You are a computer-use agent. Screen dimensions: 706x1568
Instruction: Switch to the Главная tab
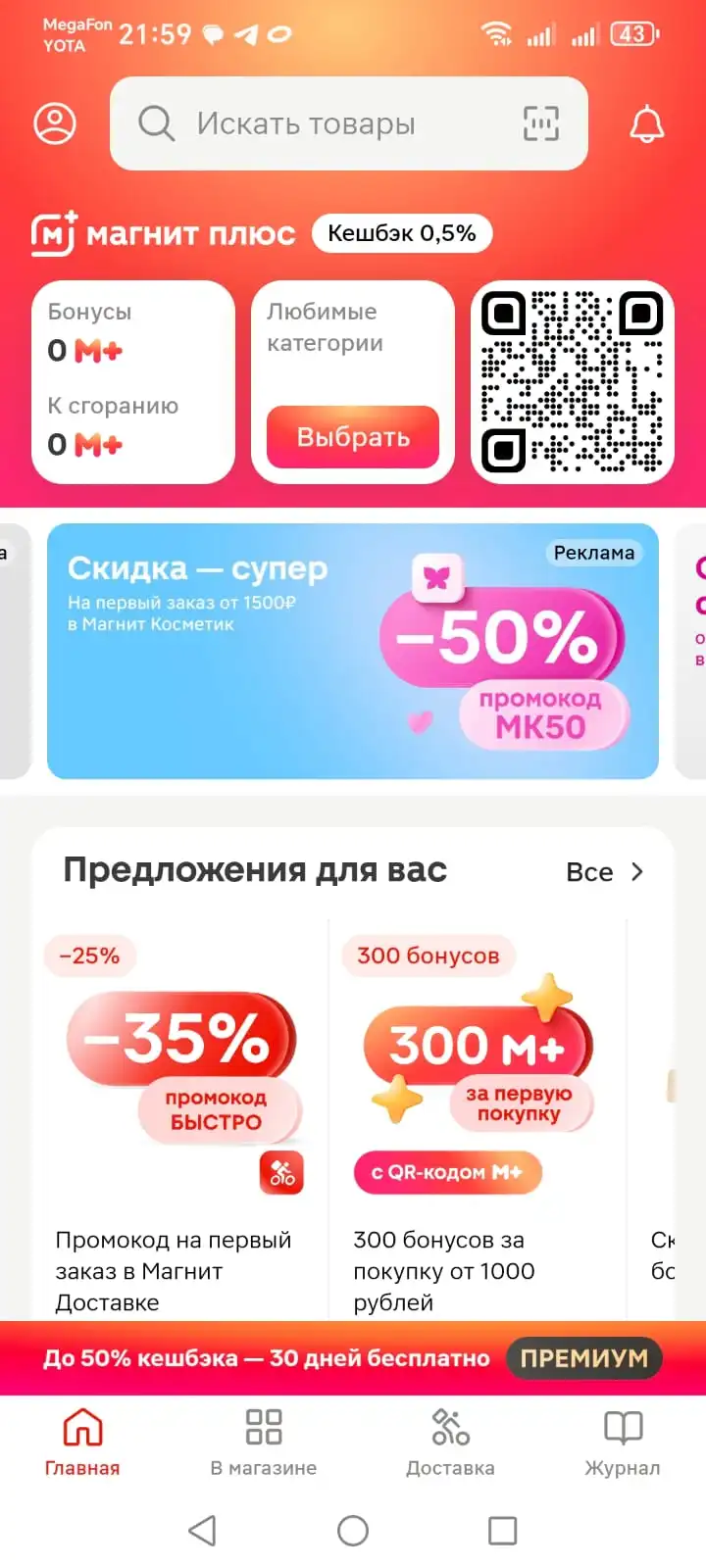[82, 1443]
